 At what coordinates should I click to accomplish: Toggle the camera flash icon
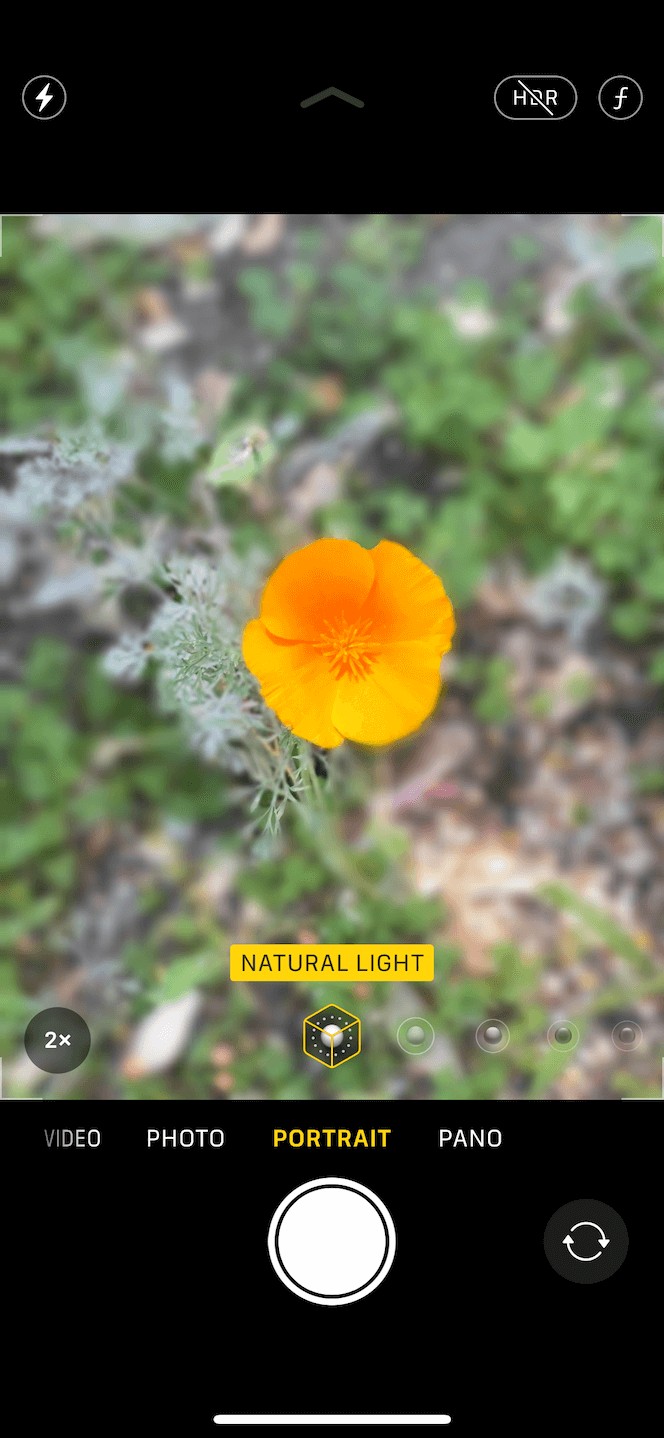(44, 98)
